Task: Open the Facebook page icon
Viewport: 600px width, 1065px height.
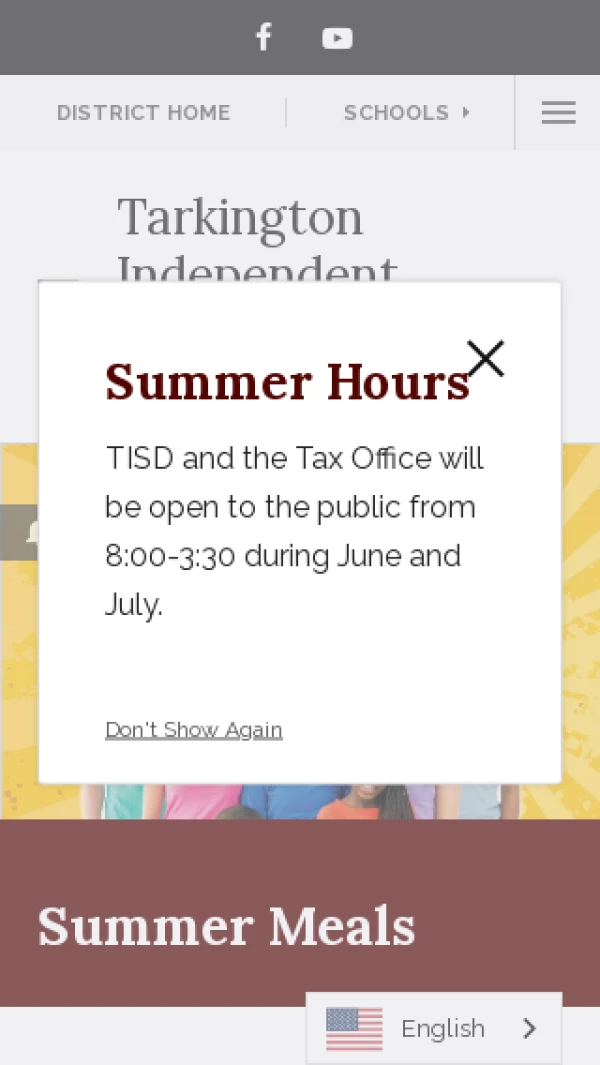Action: (264, 37)
